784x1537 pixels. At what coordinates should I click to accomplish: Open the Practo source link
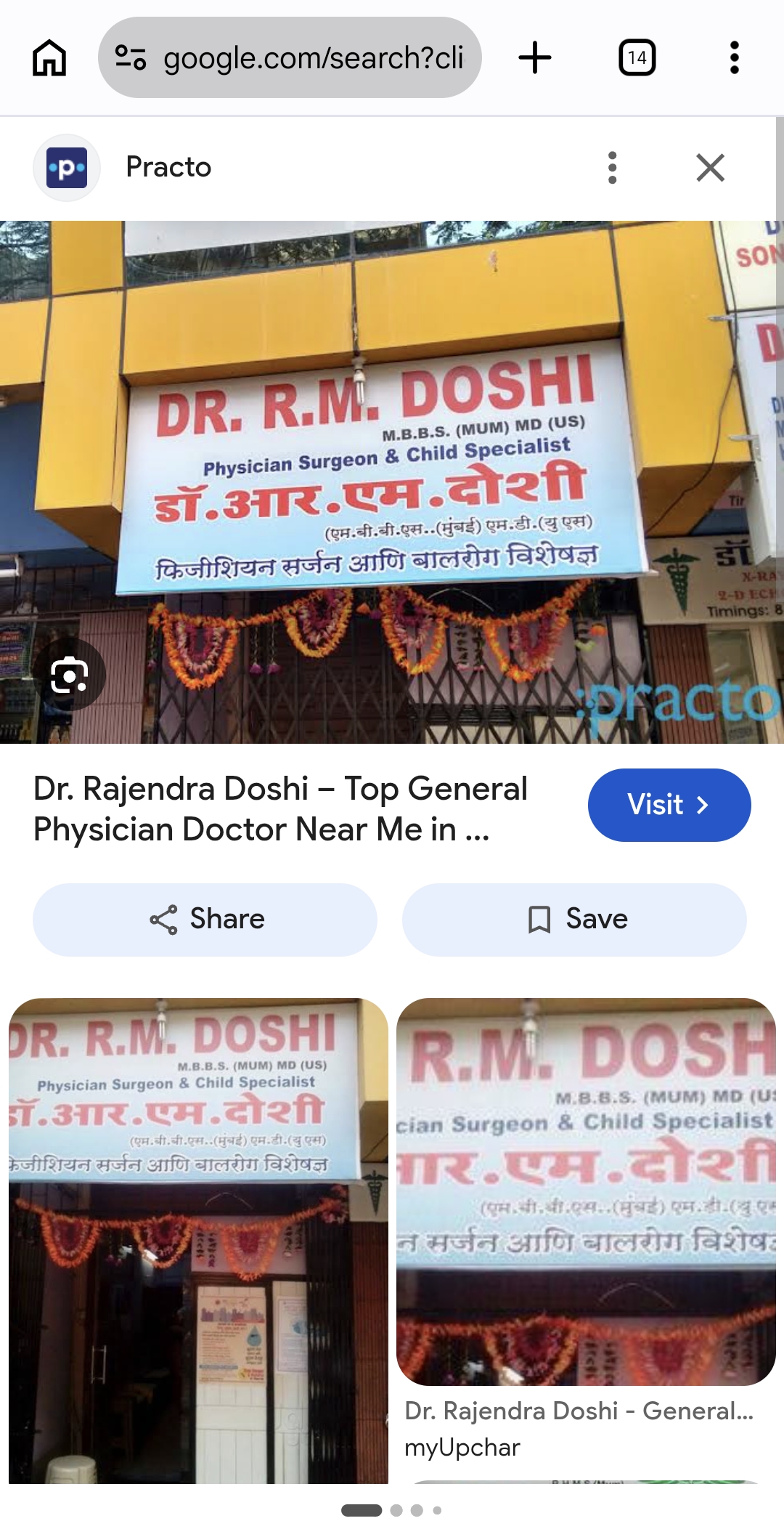tap(168, 167)
